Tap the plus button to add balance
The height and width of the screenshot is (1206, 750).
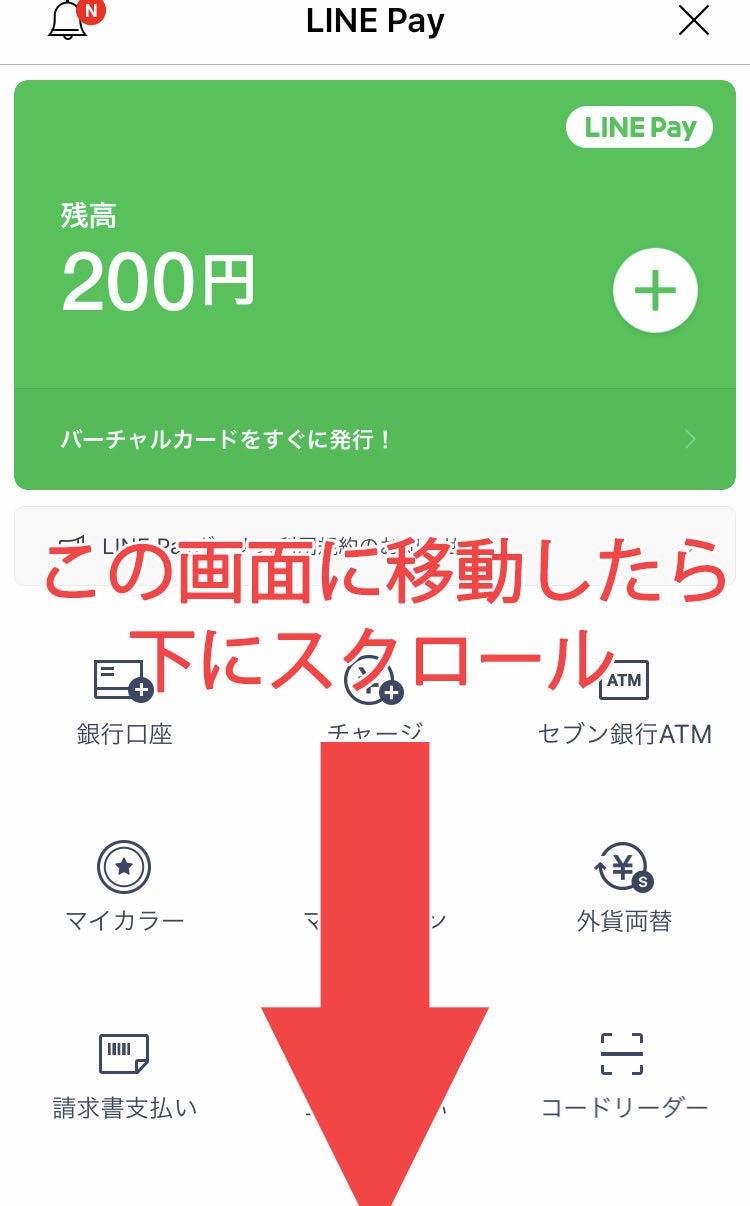655,291
